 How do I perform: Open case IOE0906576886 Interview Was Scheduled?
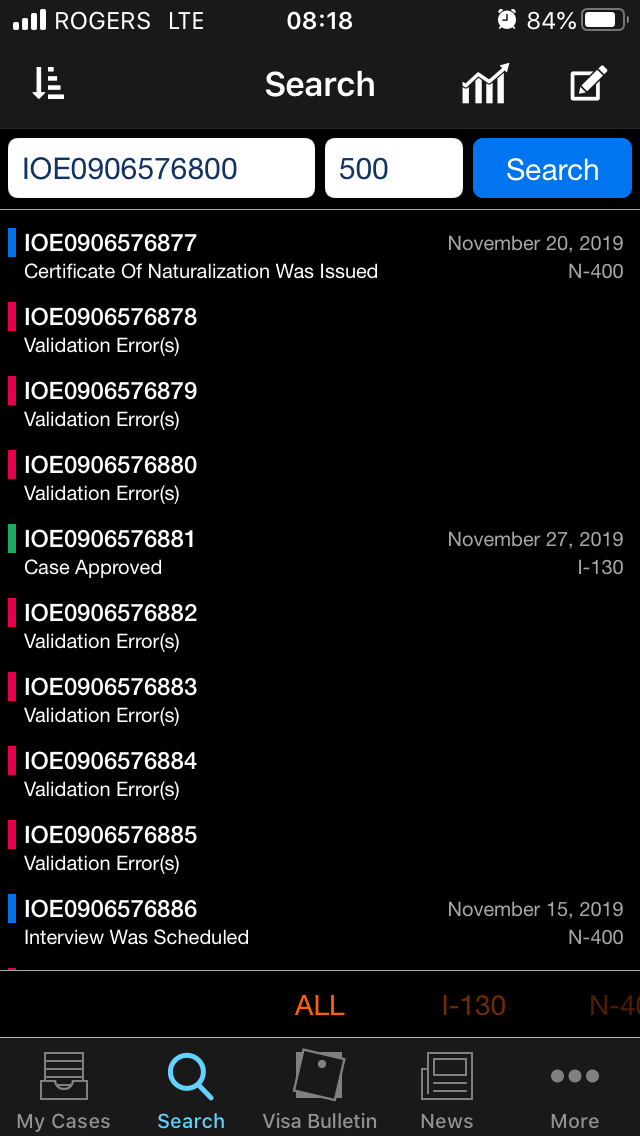click(x=320, y=922)
